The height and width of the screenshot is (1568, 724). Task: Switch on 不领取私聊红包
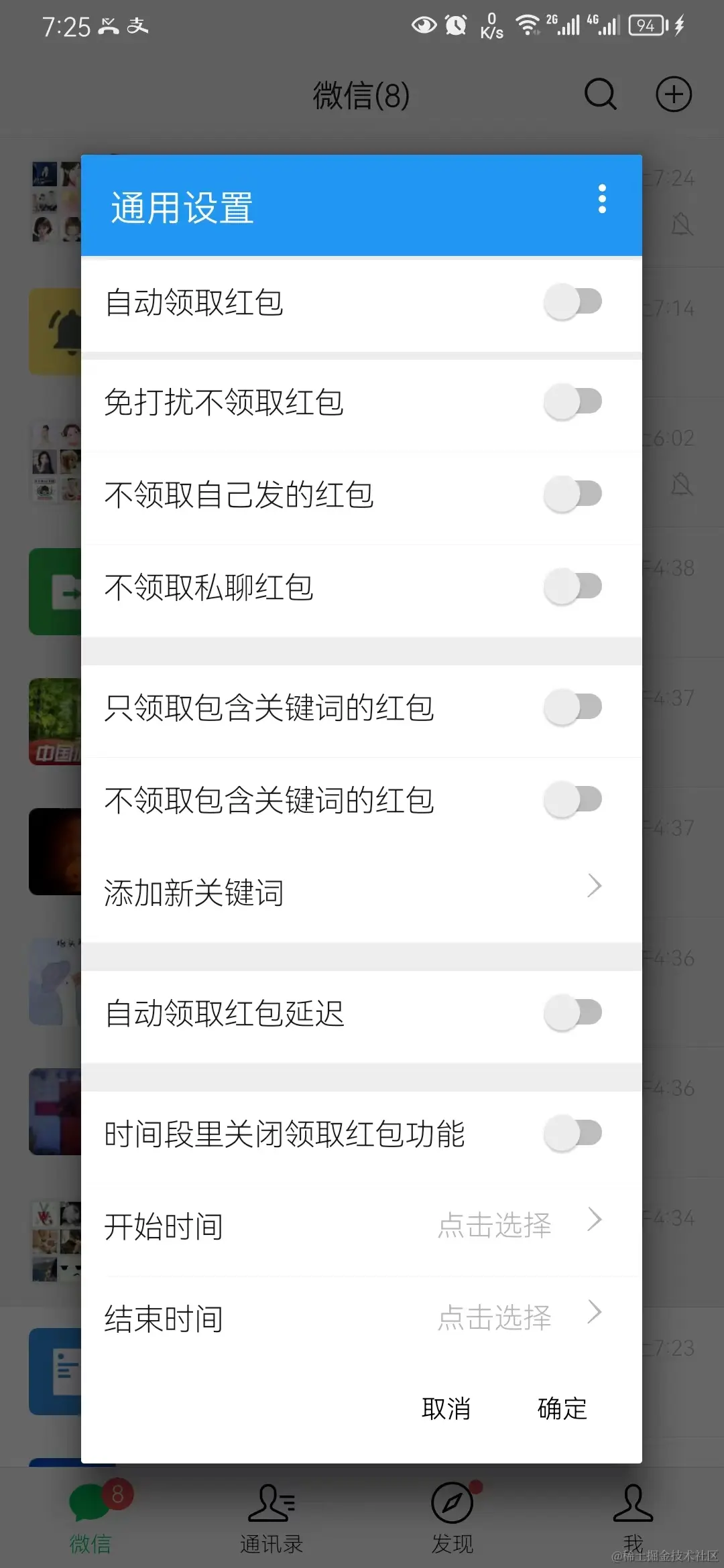(573, 587)
